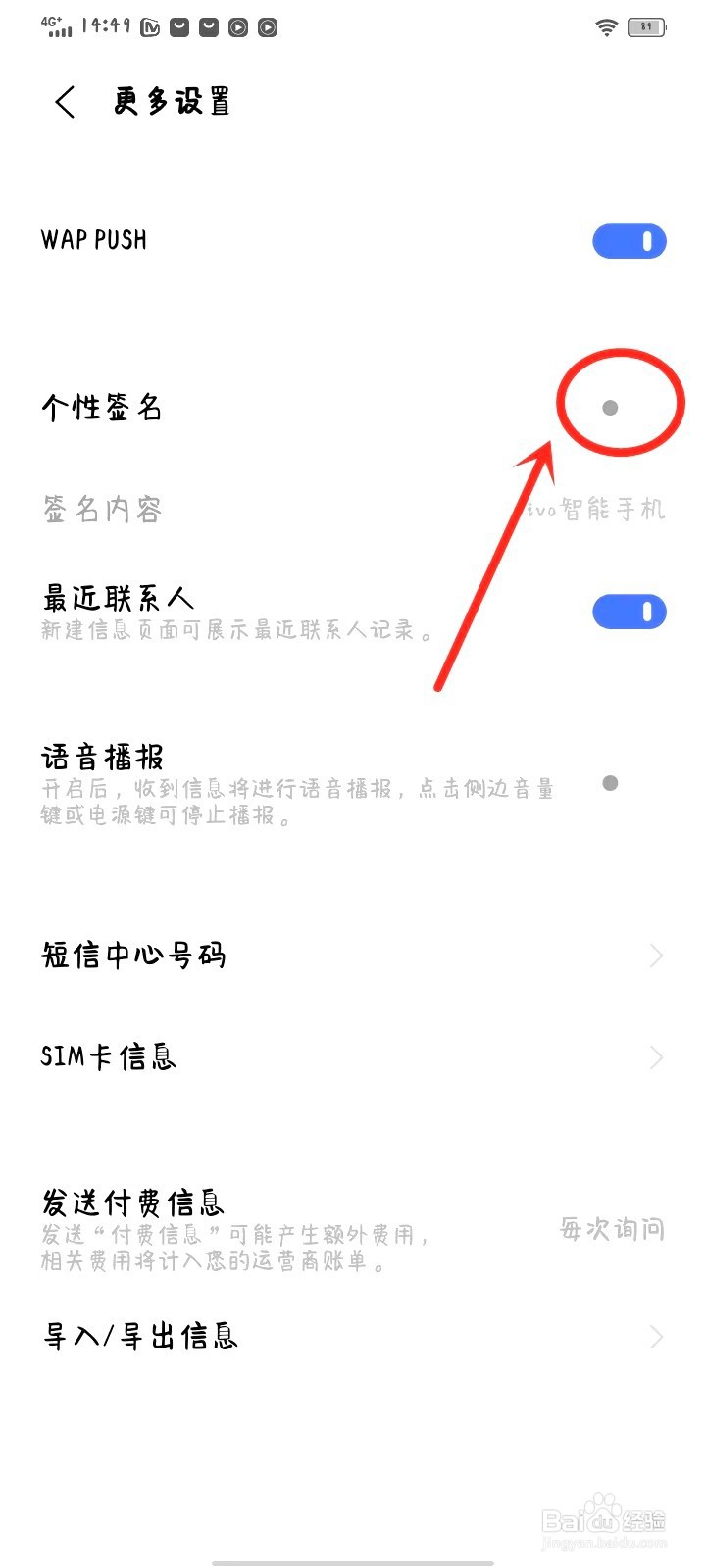
Task: Open SIM卡信息 details with arrow
Action: pyautogui.click(x=658, y=1056)
